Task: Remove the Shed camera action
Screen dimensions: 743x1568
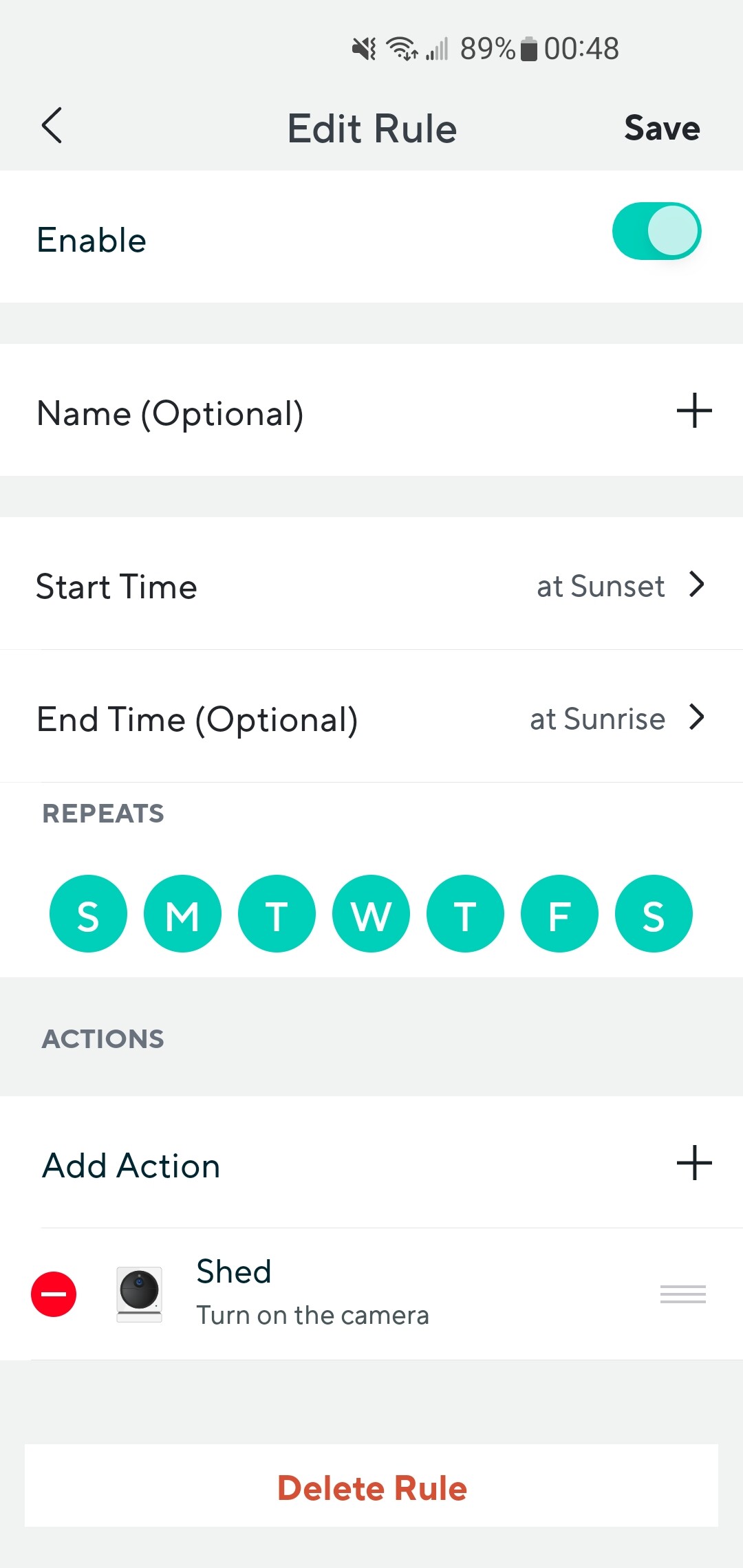Action: click(x=54, y=1294)
